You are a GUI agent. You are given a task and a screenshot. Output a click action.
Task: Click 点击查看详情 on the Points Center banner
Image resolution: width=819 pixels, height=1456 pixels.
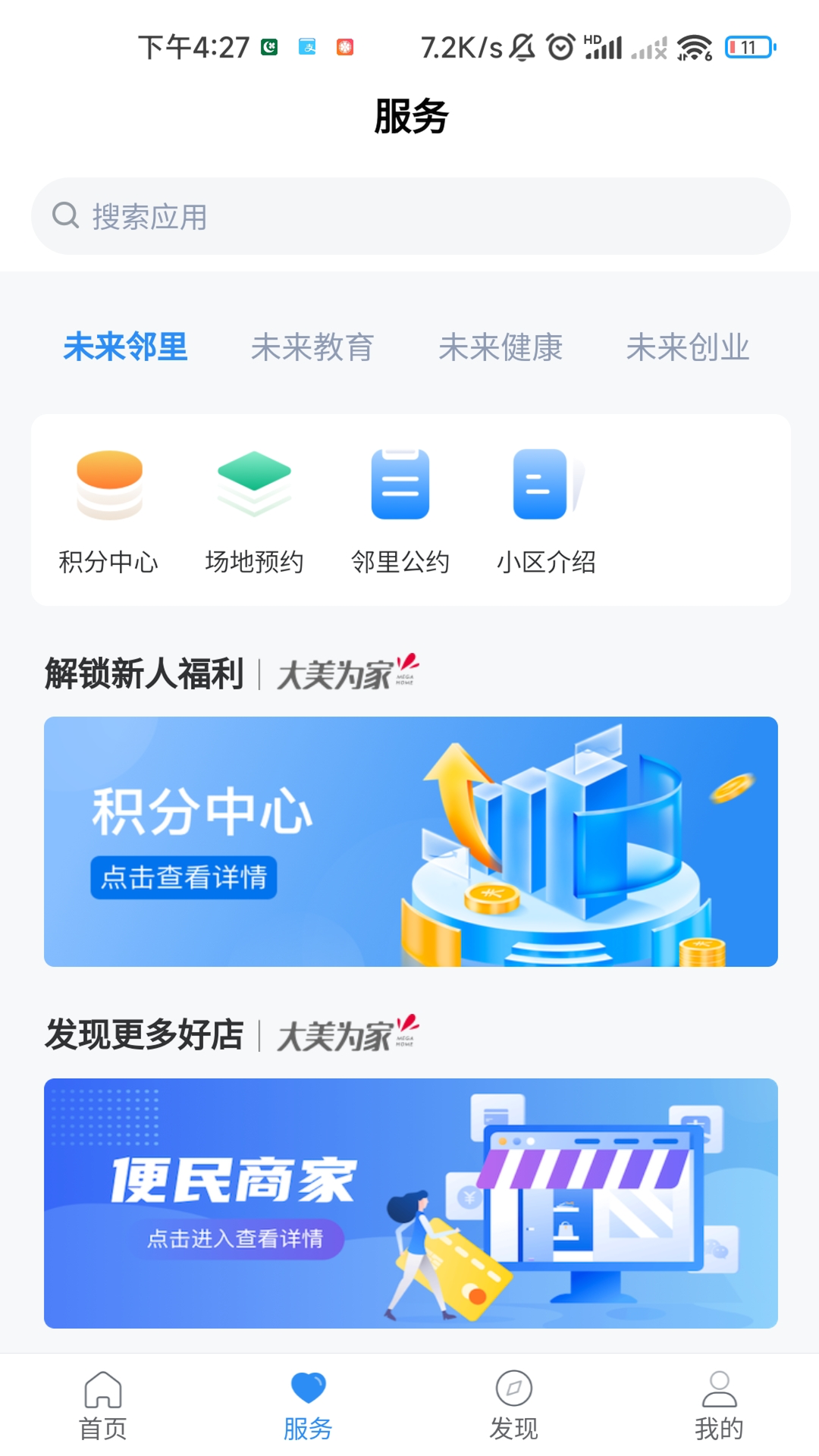tap(184, 877)
